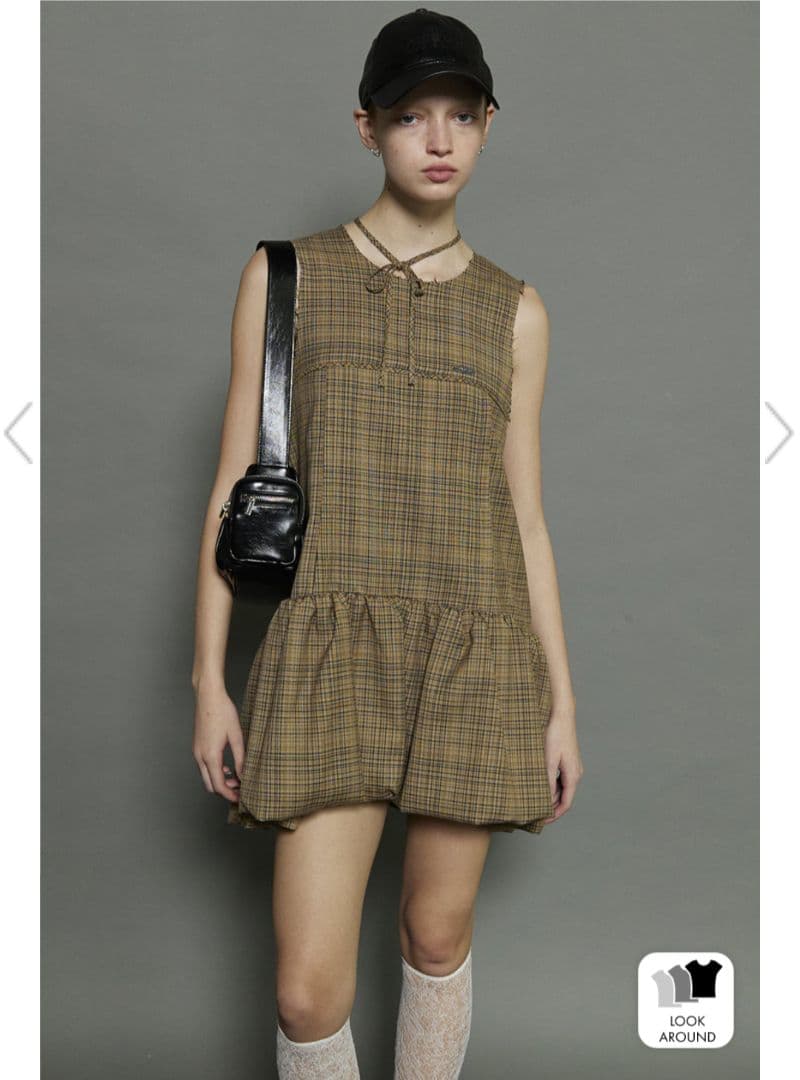
Task: Go to the previous product image
Action: (18, 433)
